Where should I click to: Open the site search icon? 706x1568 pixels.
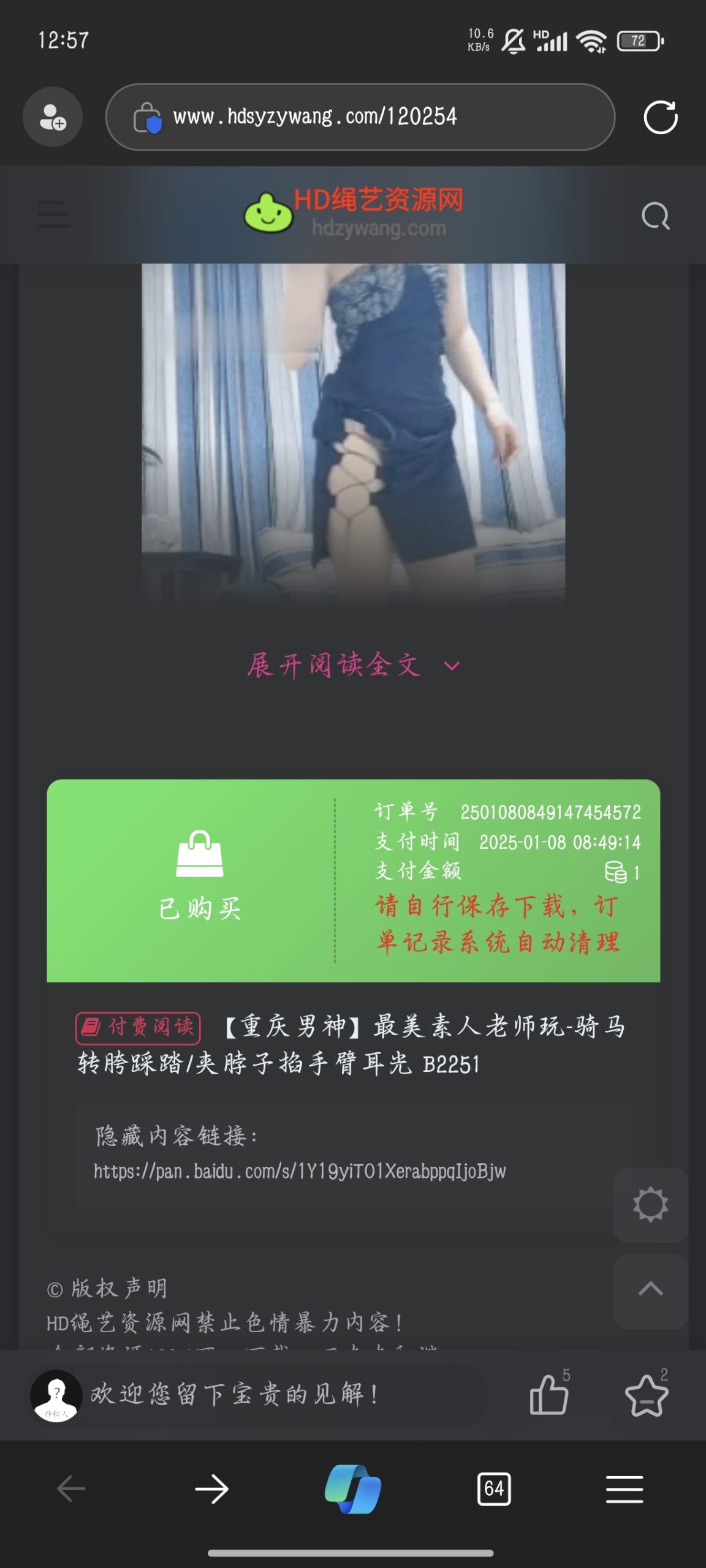tap(655, 216)
